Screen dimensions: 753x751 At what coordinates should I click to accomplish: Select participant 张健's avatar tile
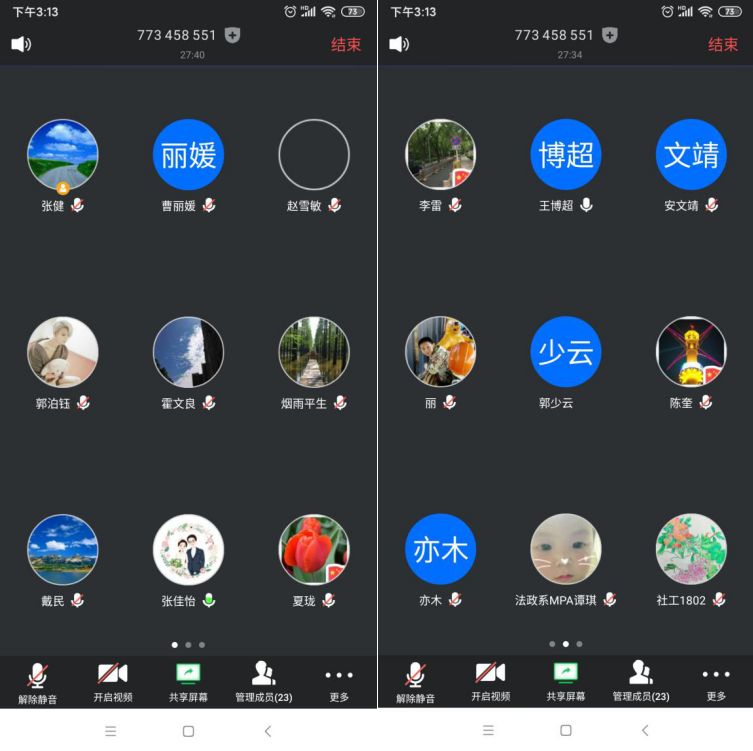pyautogui.click(x=62, y=156)
